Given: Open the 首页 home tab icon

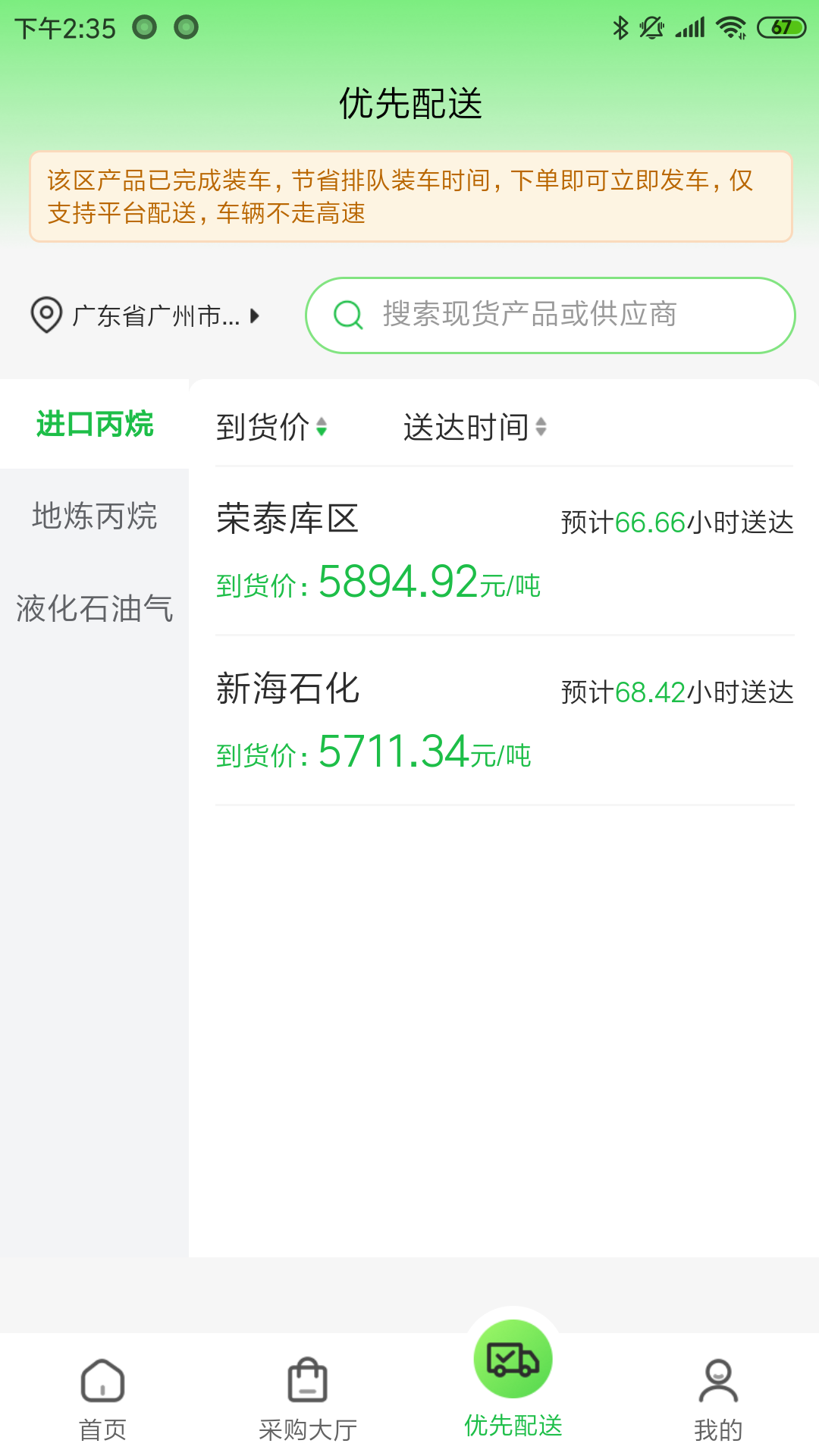Looking at the screenshot, I should 102,1382.
